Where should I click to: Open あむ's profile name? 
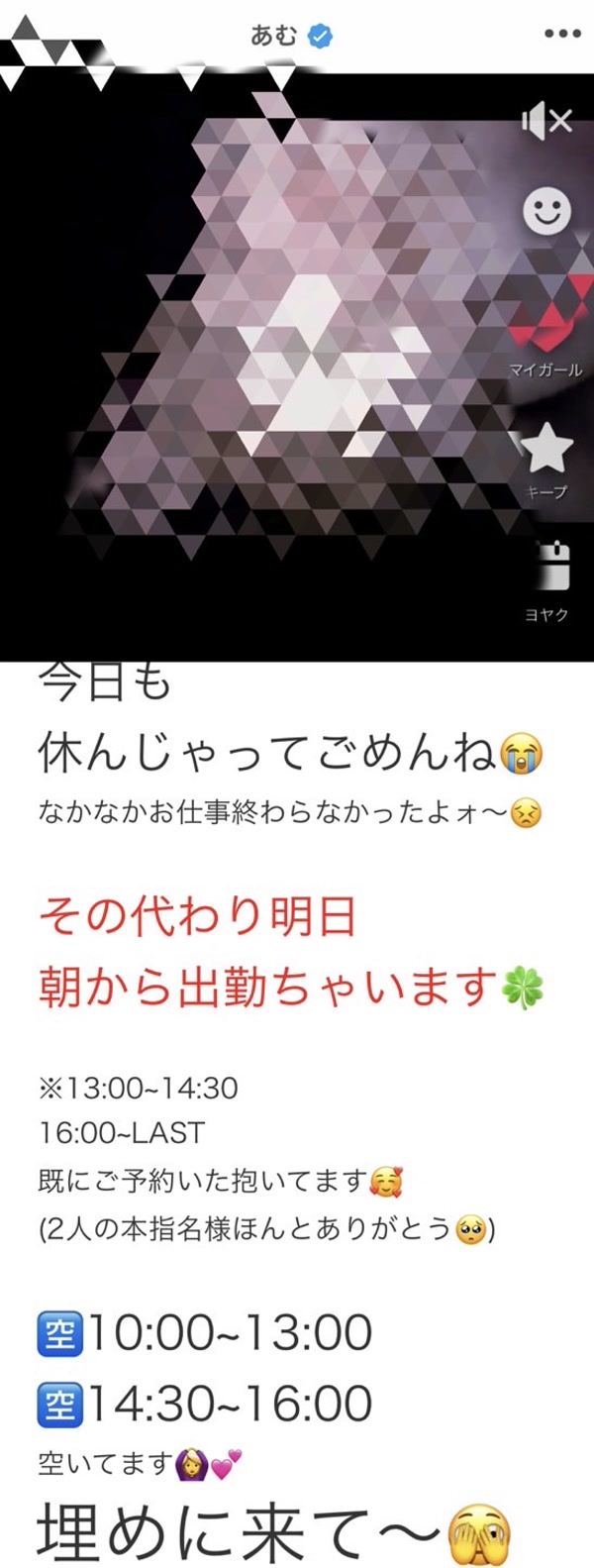(x=274, y=36)
